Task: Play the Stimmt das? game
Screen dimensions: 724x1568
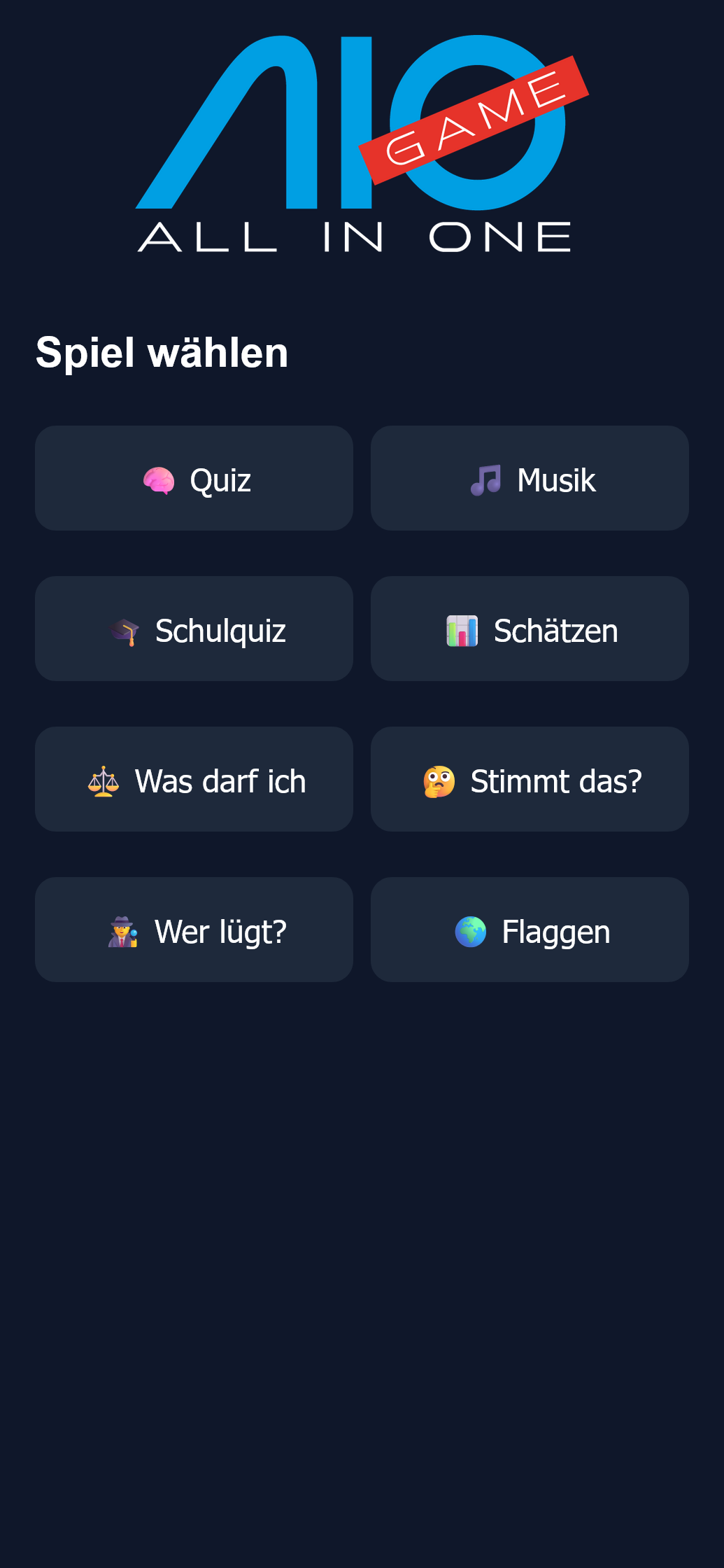Action: pos(530,780)
